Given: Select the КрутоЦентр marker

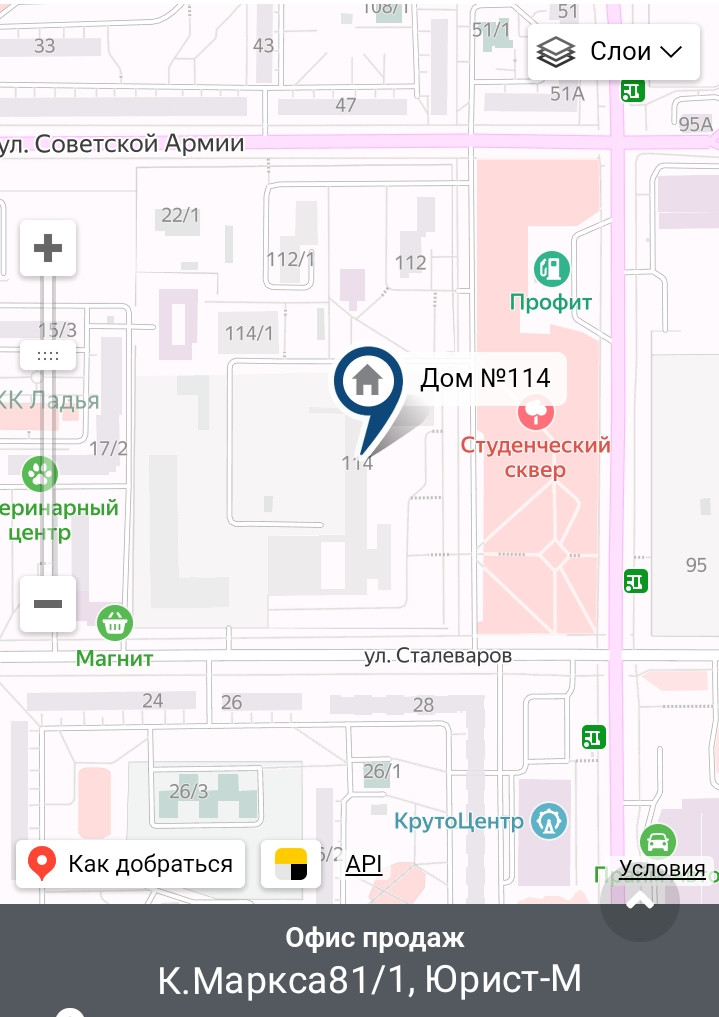Looking at the screenshot, I should [551, 822].
